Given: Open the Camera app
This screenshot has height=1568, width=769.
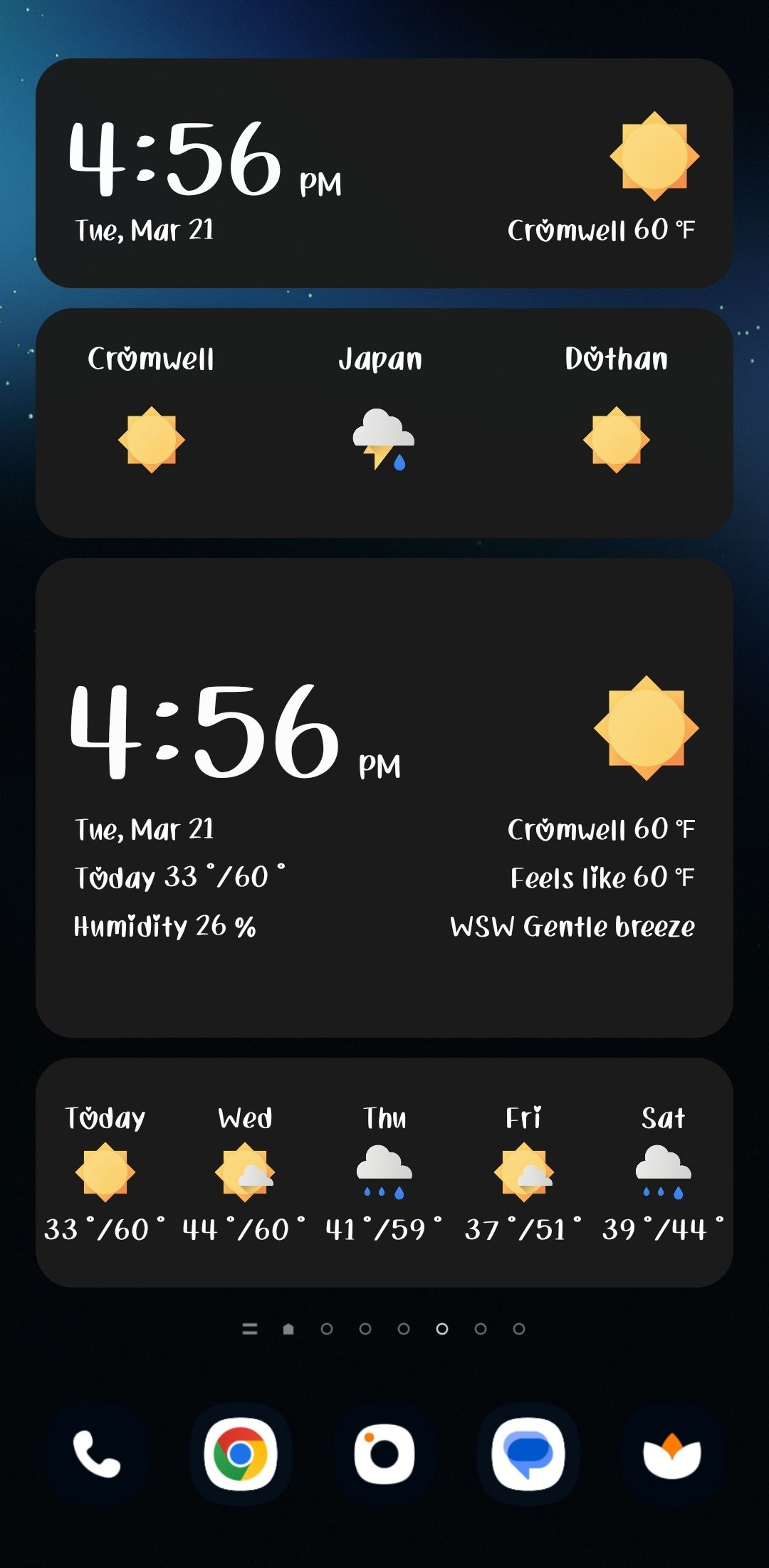Looking at the screenshot, I should tap(384, 1453).
